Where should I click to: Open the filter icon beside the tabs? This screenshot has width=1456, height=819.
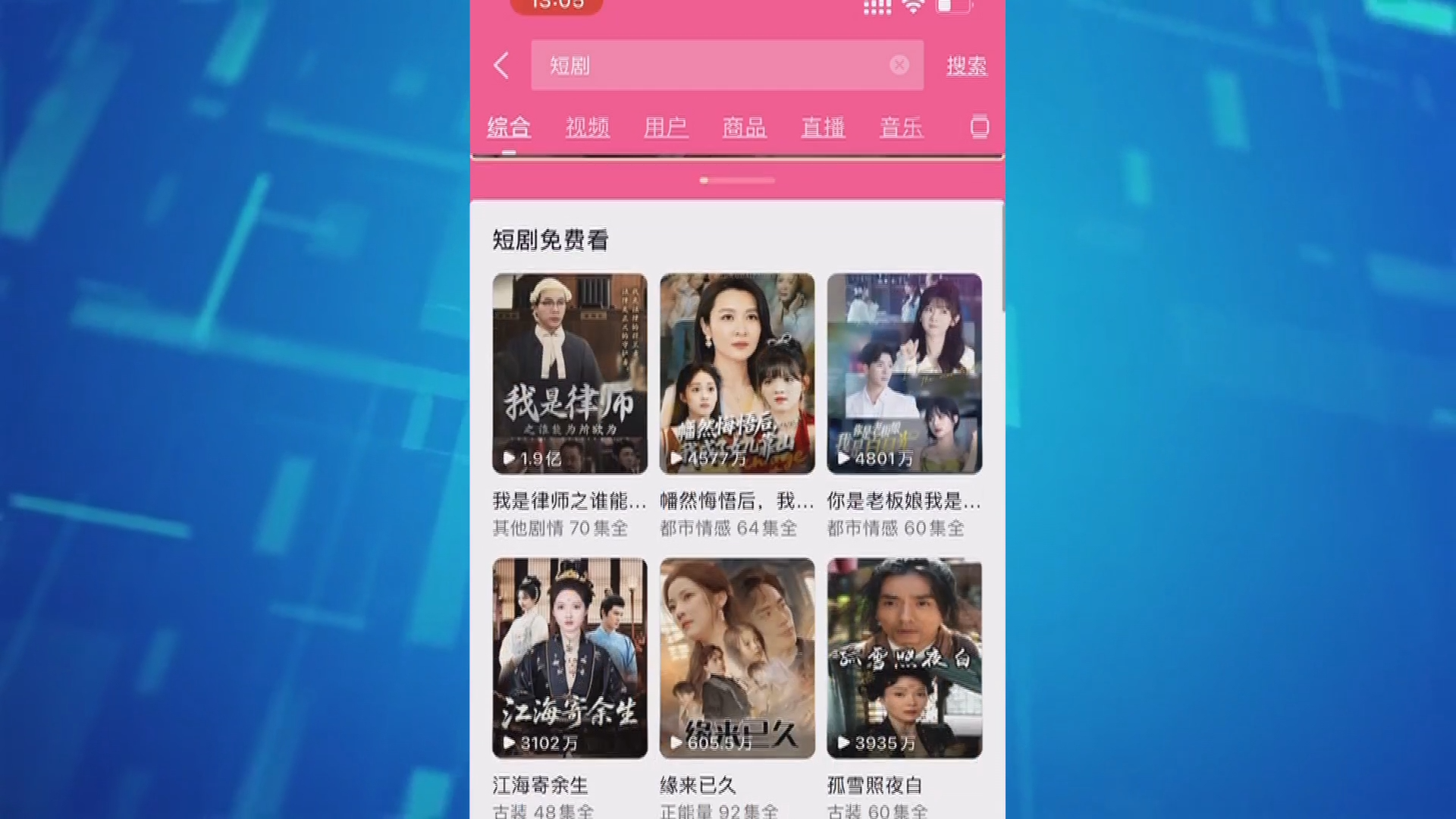(979, 127)
